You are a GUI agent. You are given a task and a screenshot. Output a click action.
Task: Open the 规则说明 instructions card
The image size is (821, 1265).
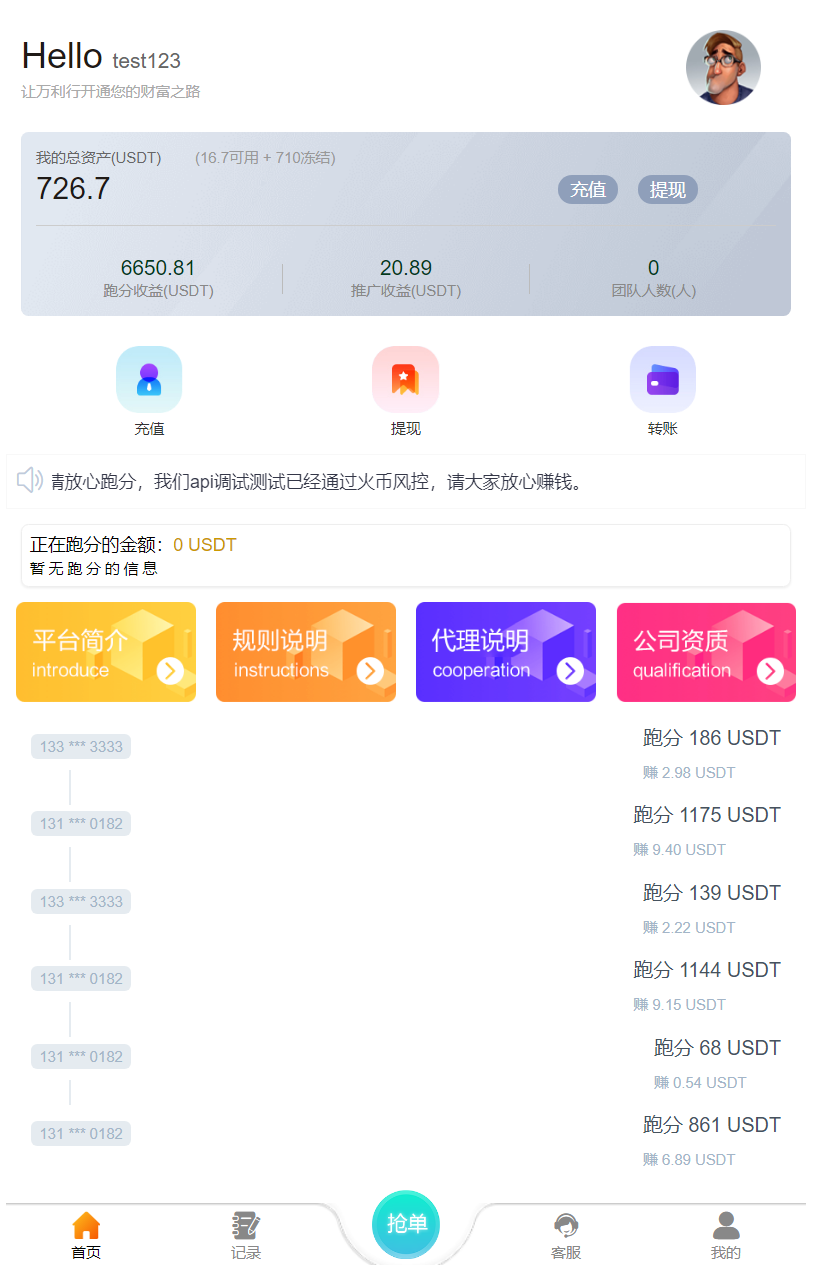(306, 652)
